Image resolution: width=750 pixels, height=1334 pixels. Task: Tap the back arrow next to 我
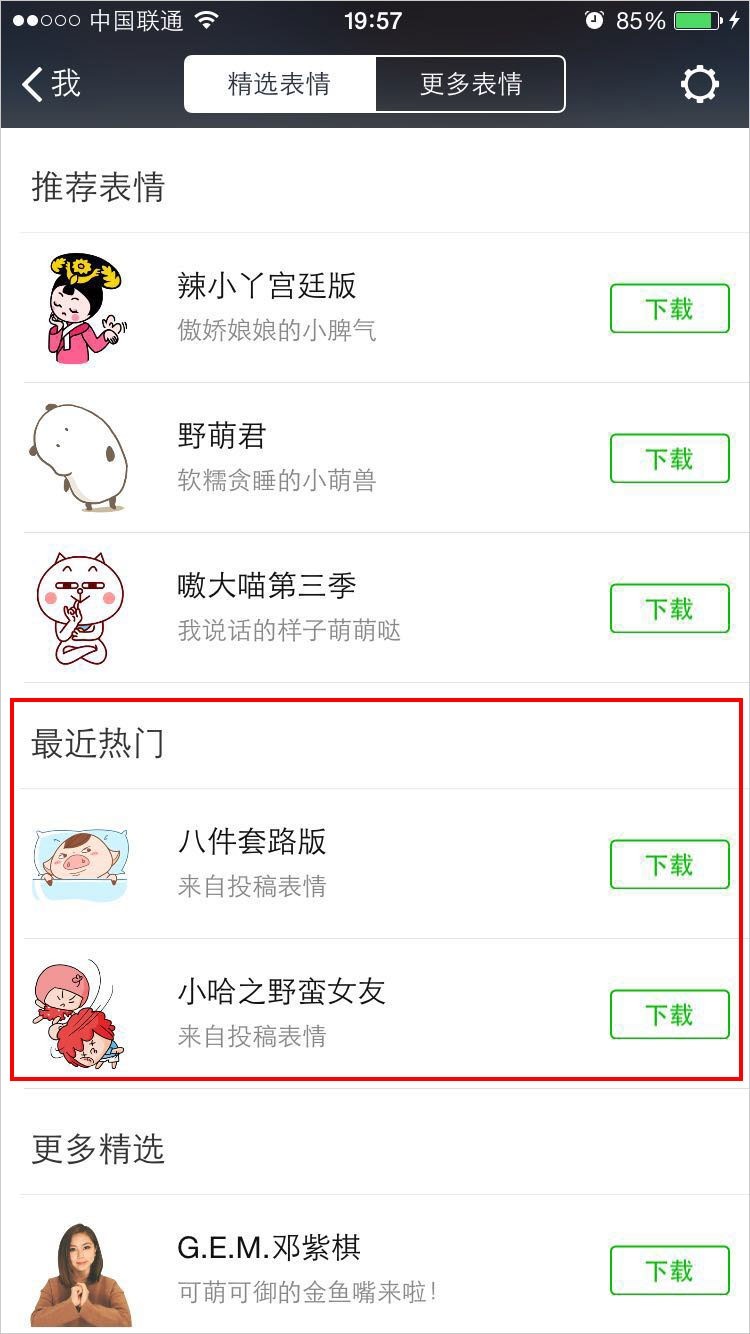point(32,84)
